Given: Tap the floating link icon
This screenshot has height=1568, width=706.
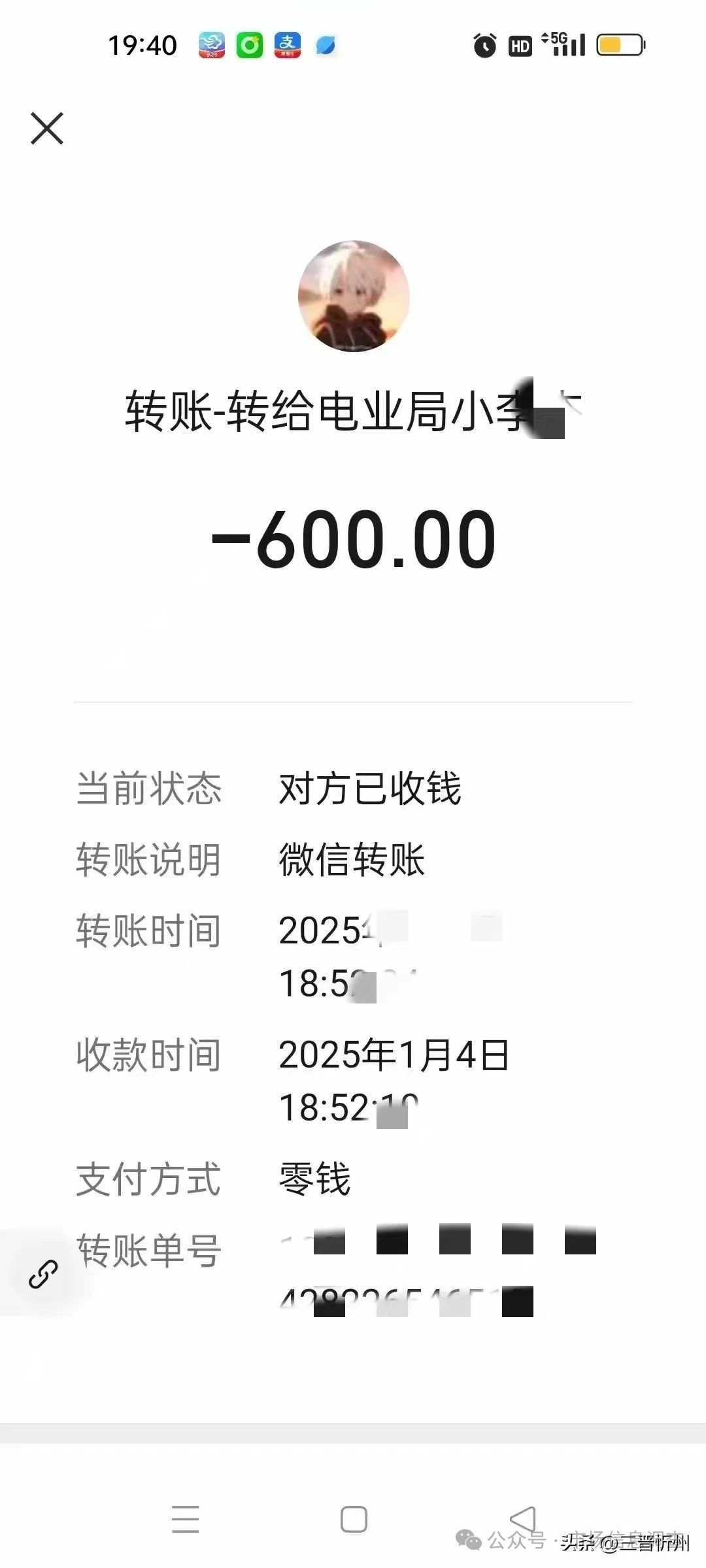Looking at the screenshot, I should pyautogui.click(x=43, y=1274).
